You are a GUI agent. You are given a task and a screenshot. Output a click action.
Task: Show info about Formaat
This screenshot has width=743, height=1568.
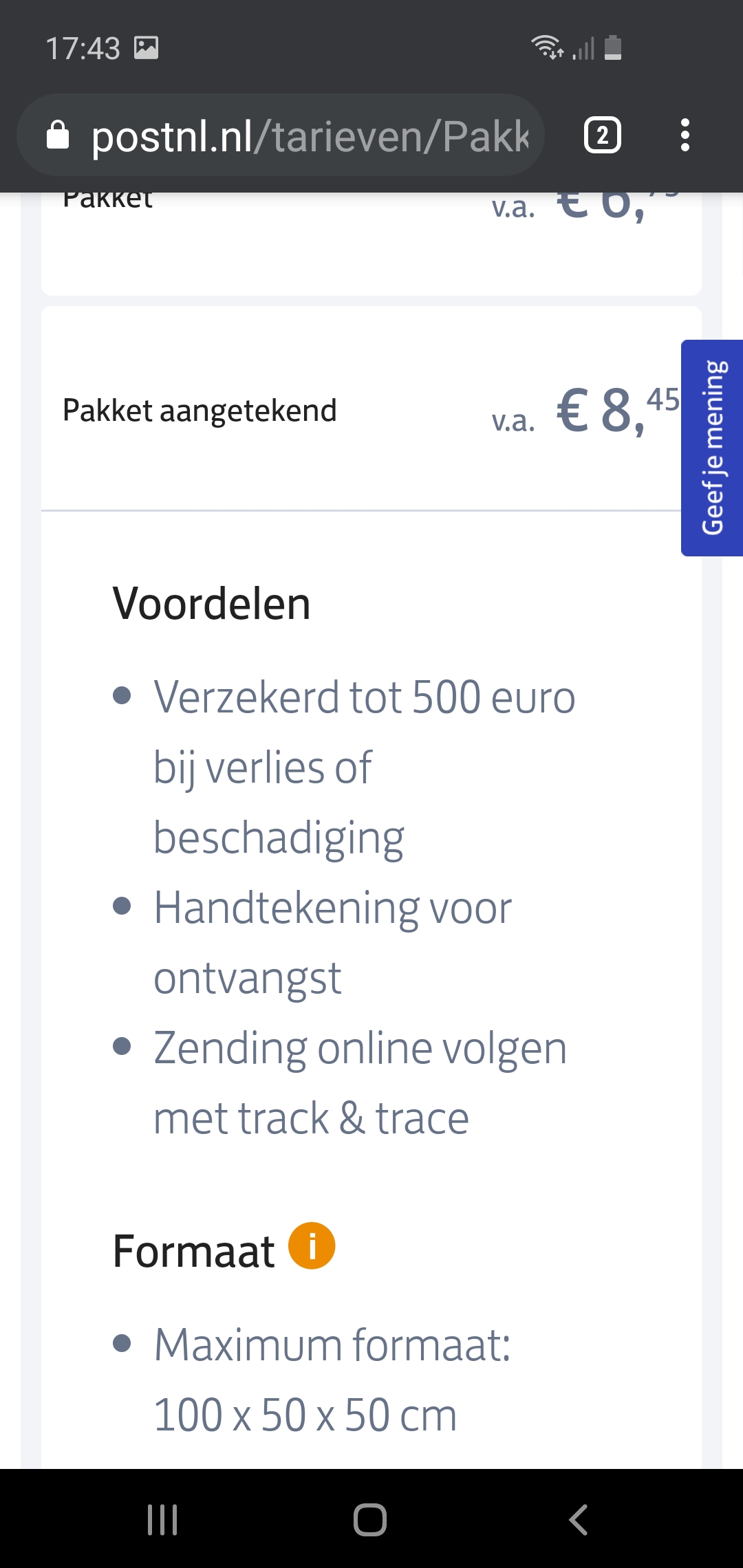point(312,1245)
